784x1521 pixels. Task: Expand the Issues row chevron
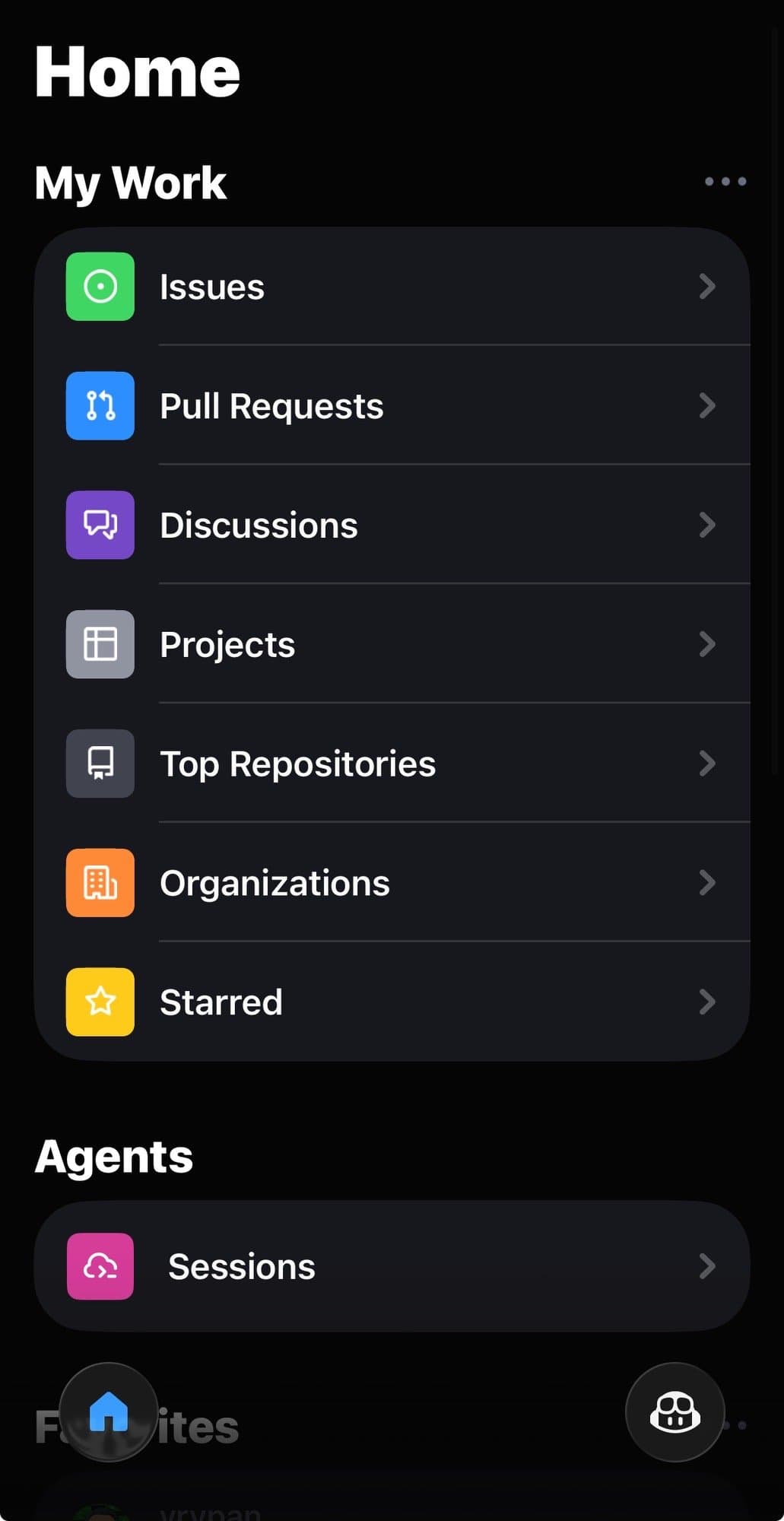coord(707,287)
